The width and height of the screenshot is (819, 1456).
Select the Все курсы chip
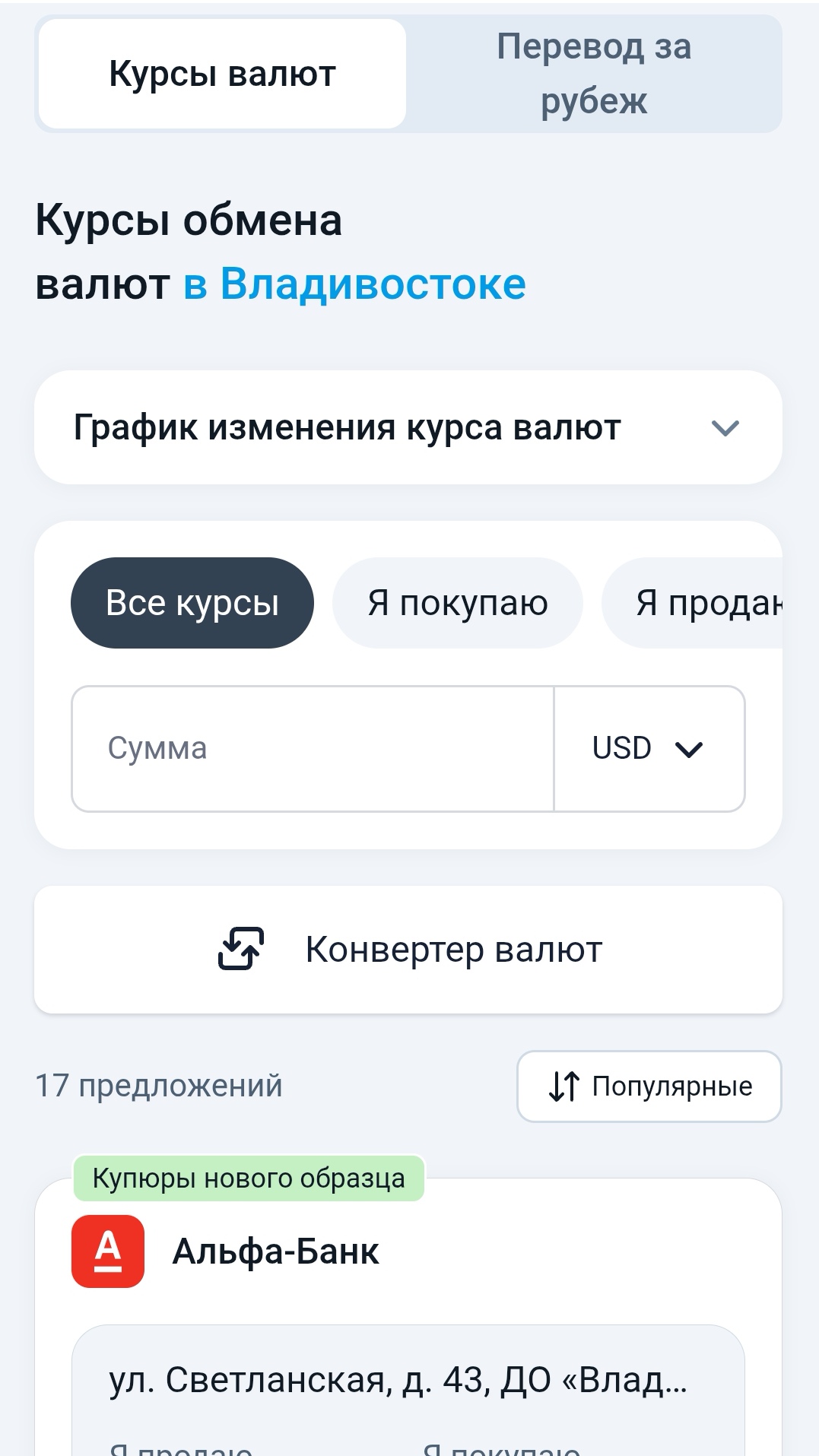192,603
